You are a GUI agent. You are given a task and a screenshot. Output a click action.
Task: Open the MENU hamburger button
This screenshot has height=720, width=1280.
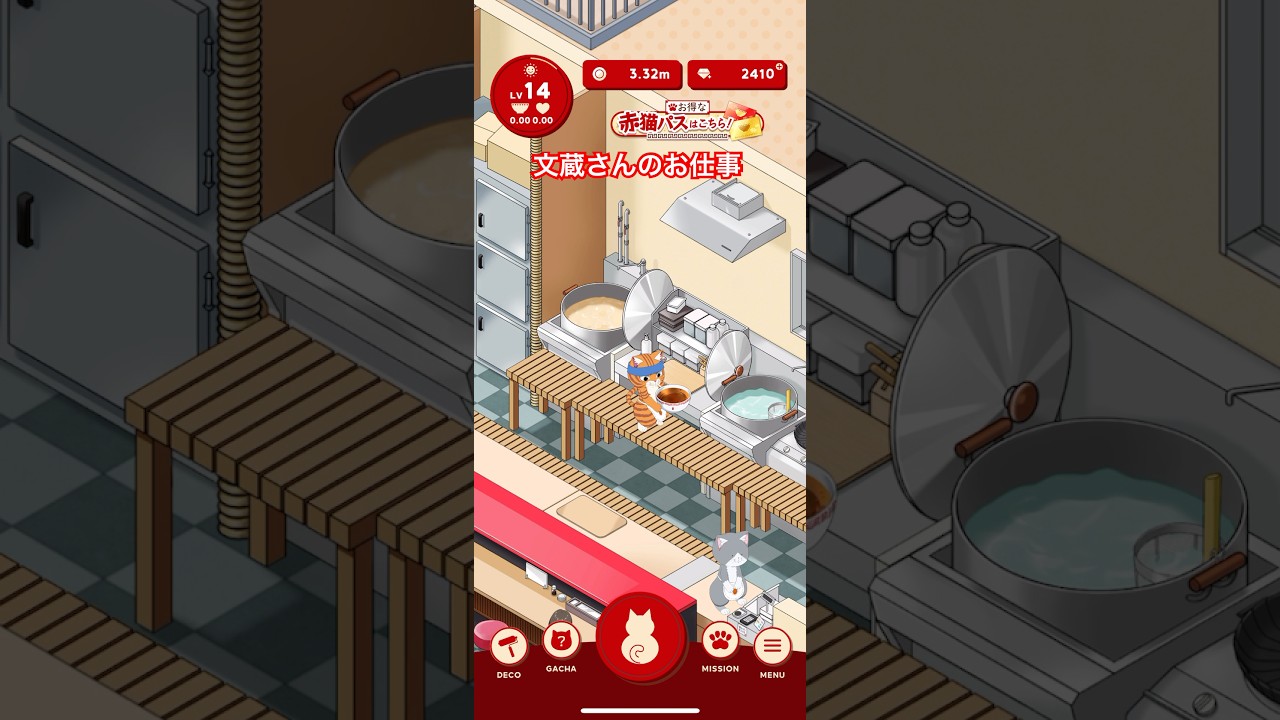pos(772,648)
